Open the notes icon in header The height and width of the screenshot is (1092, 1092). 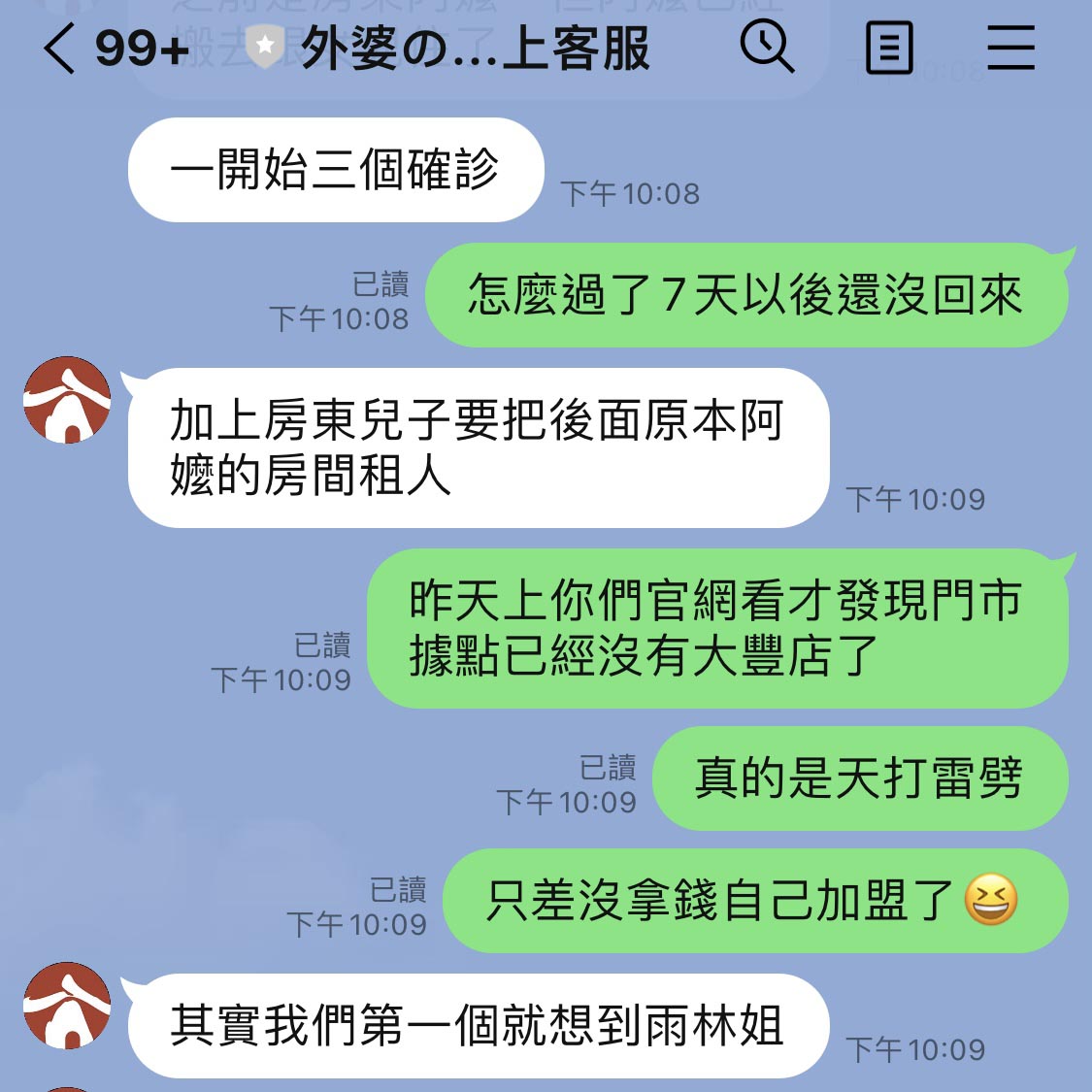888,48
